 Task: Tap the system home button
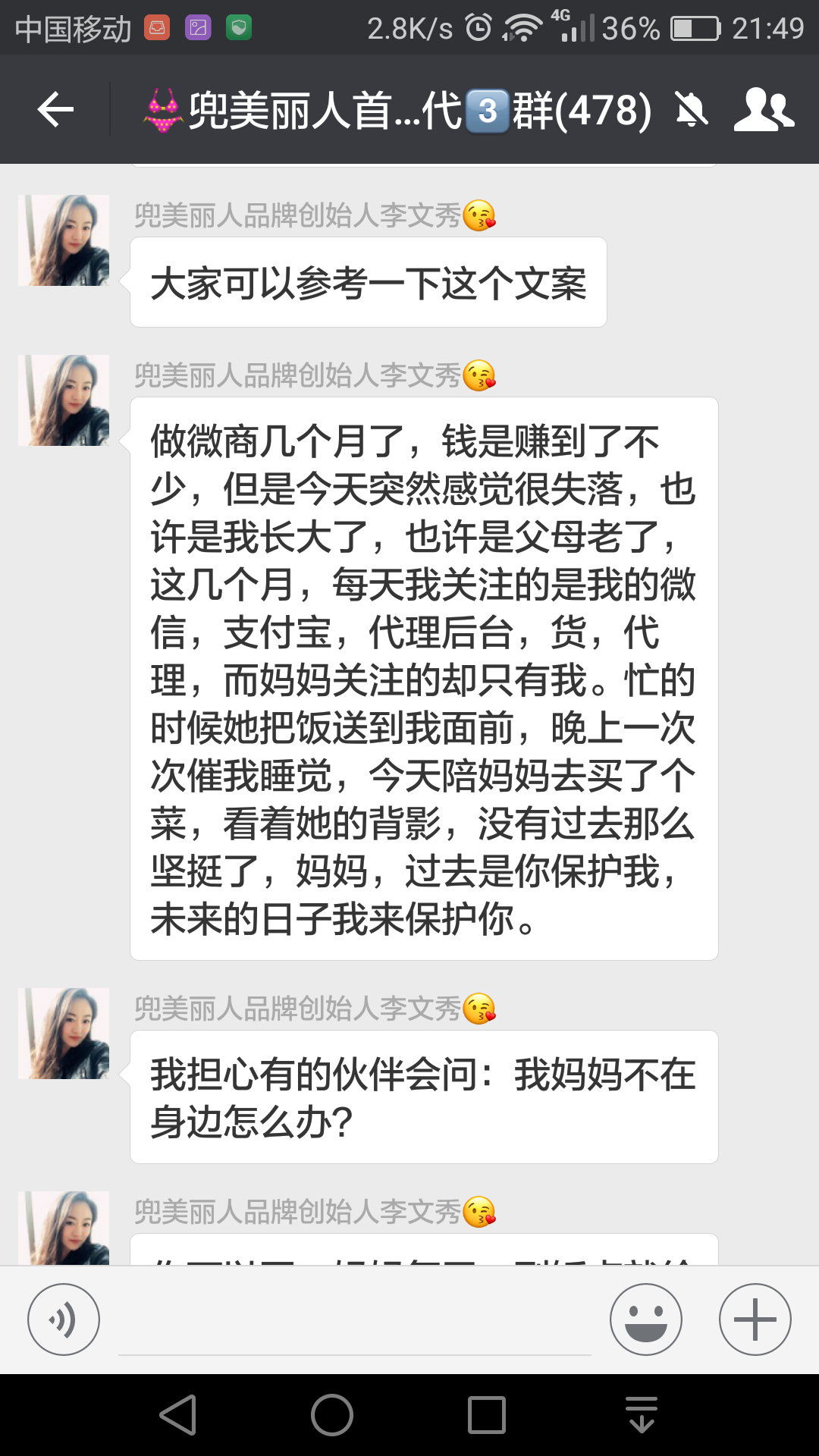tap(332, 1415)
